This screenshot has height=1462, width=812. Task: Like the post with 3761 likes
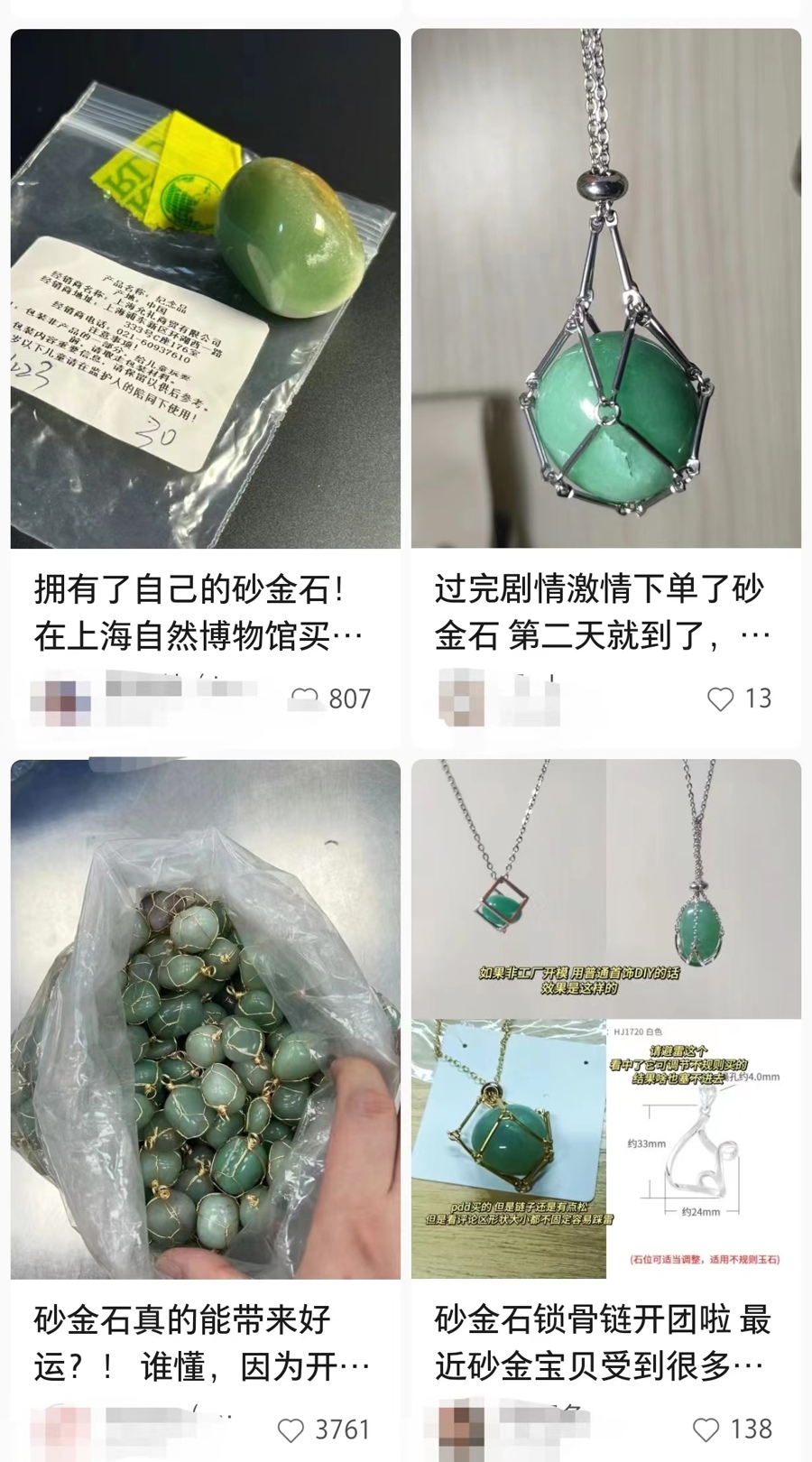[x=291, y=1430]
